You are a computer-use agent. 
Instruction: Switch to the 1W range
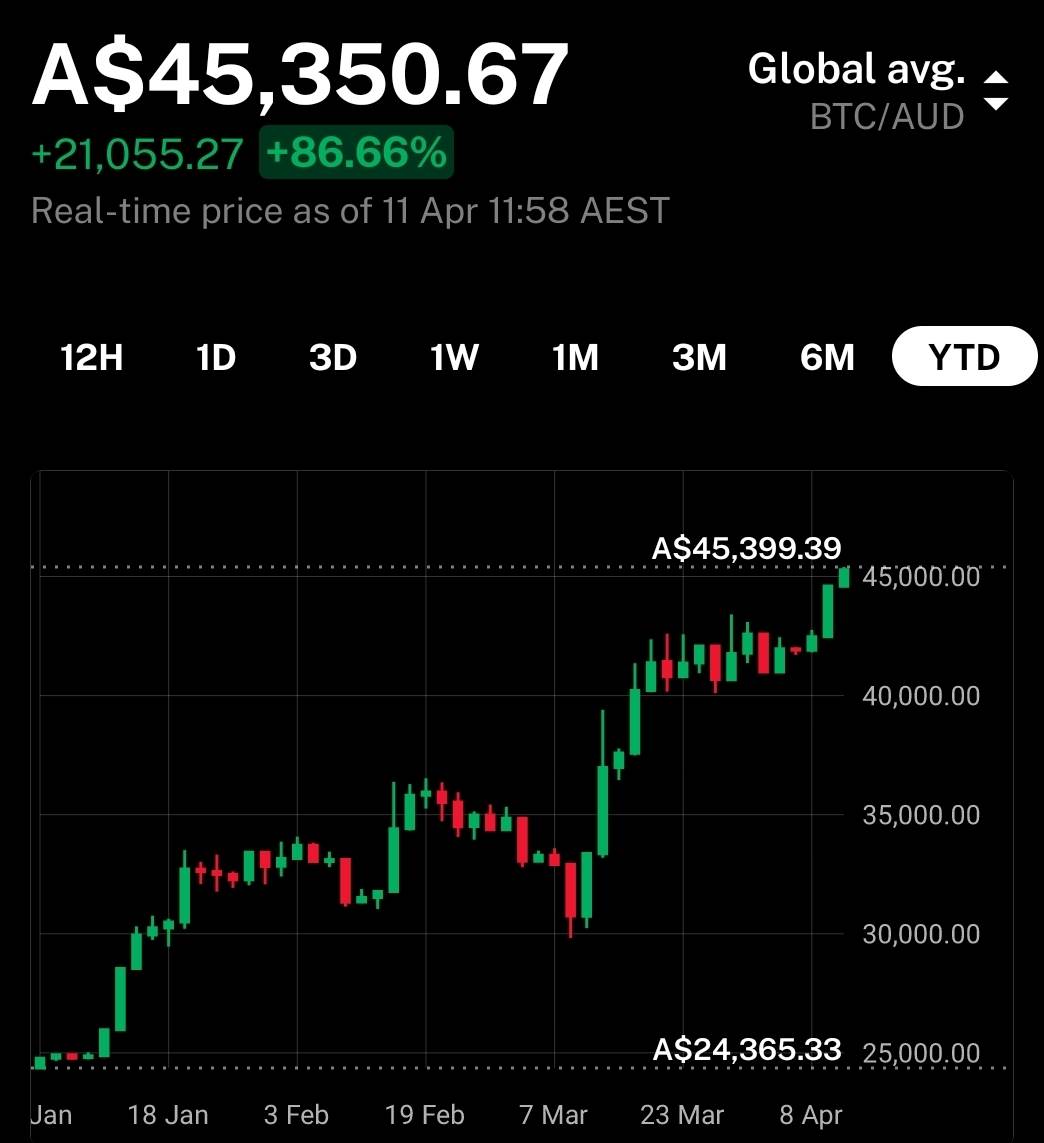(454, 357)
